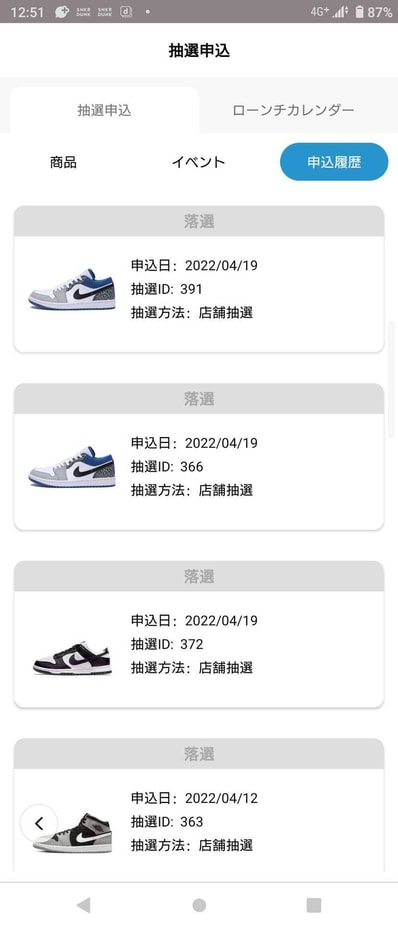Switch to the 抽選申込 tab

click(x=104, y=110)
